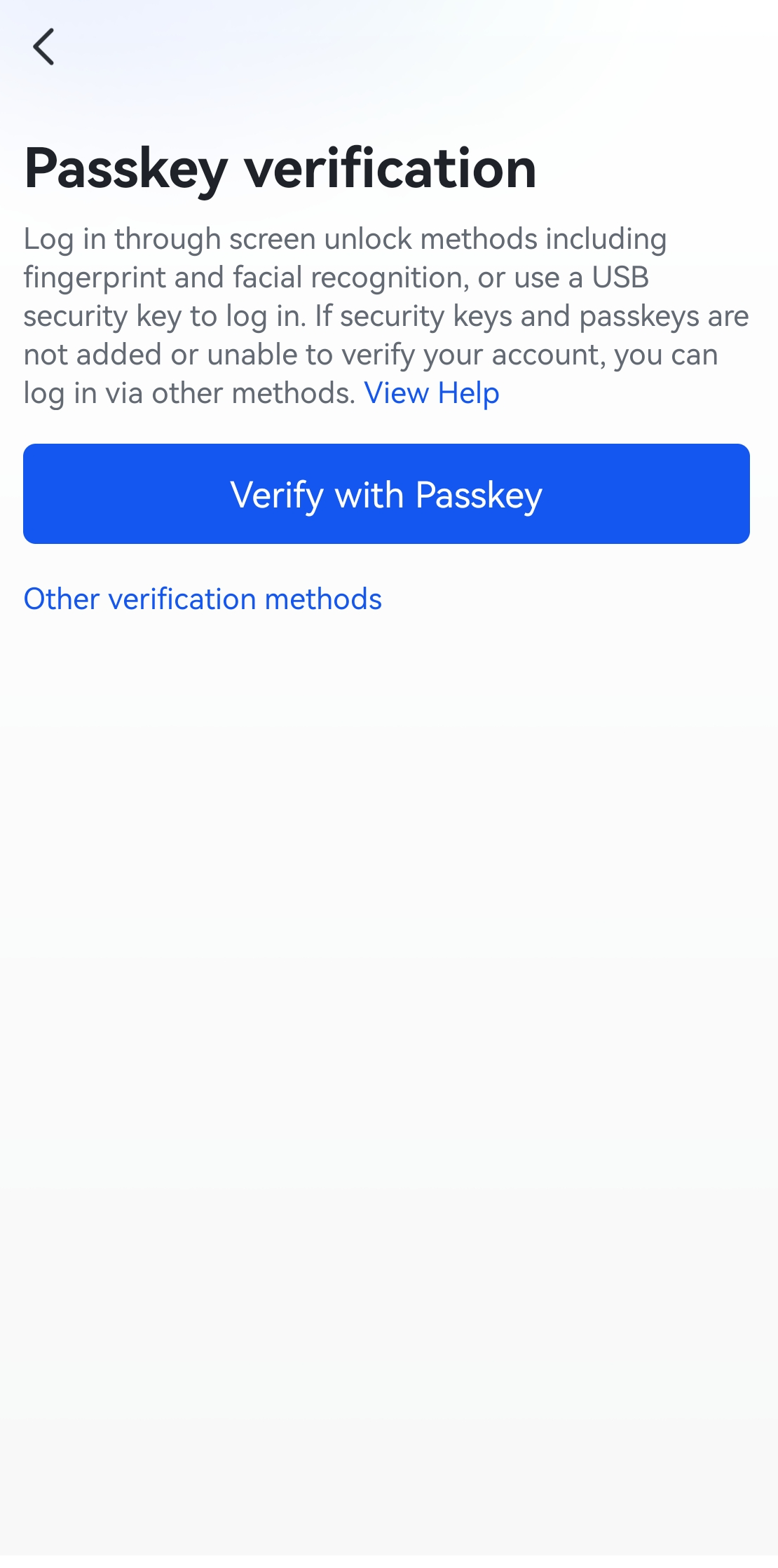
Task: Go back using the top-left arrow
Action: (x=43, y=47)
